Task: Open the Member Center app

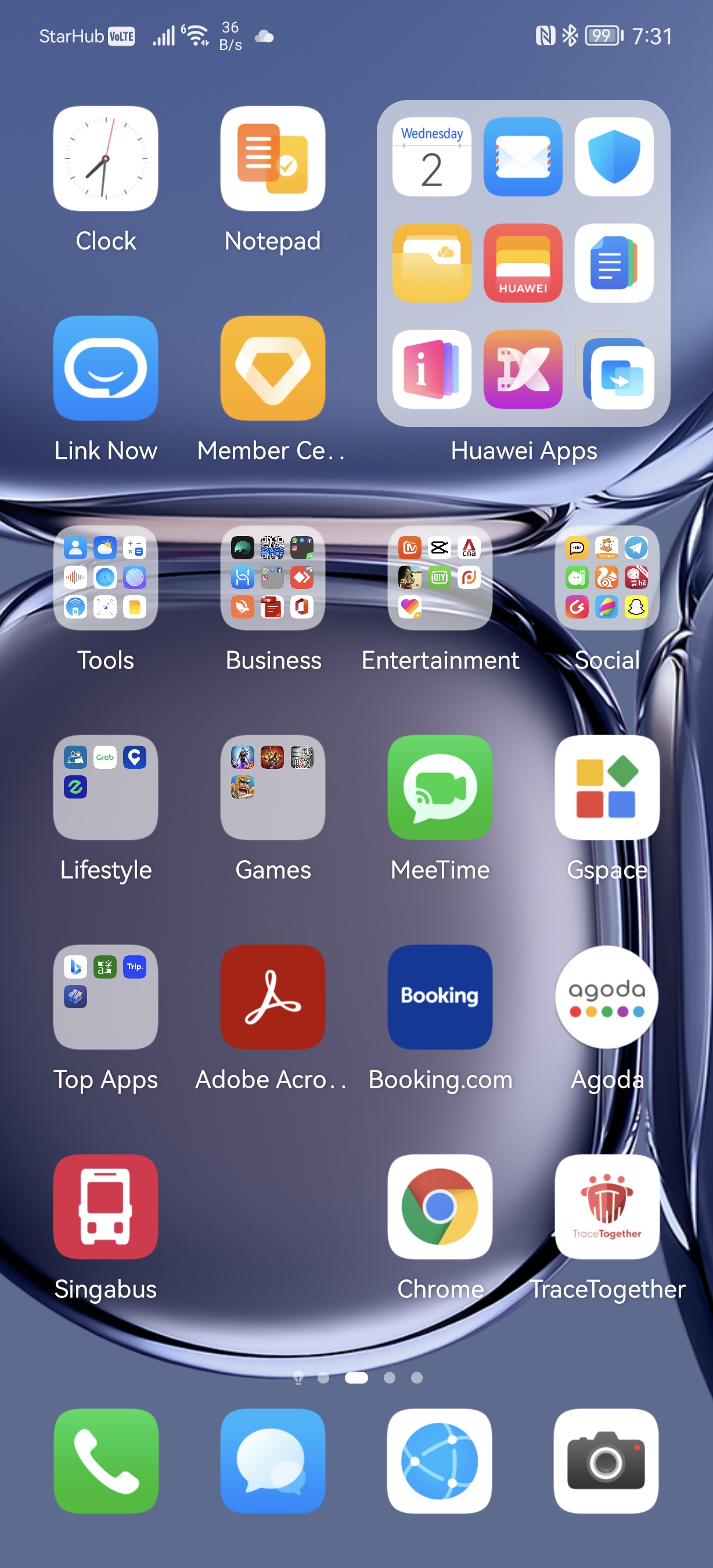Action: 272,368
